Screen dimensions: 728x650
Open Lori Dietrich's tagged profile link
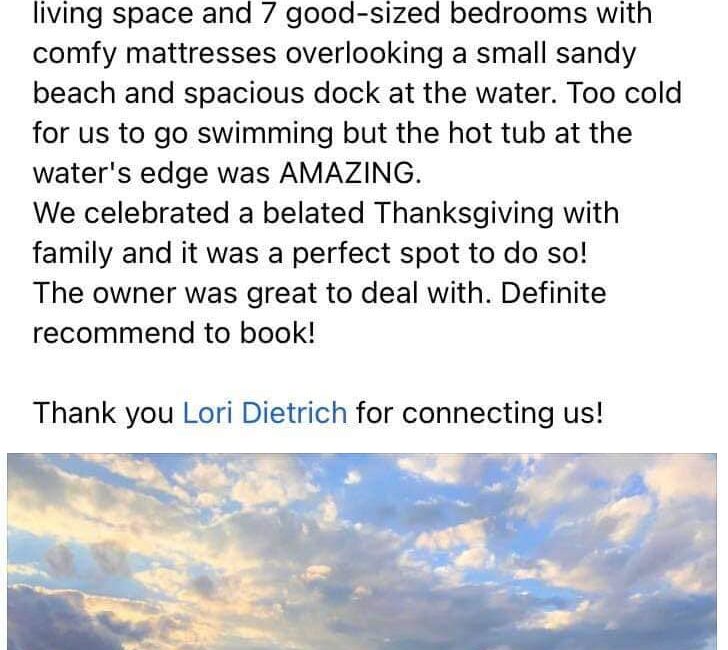click(x=264, y=412)
